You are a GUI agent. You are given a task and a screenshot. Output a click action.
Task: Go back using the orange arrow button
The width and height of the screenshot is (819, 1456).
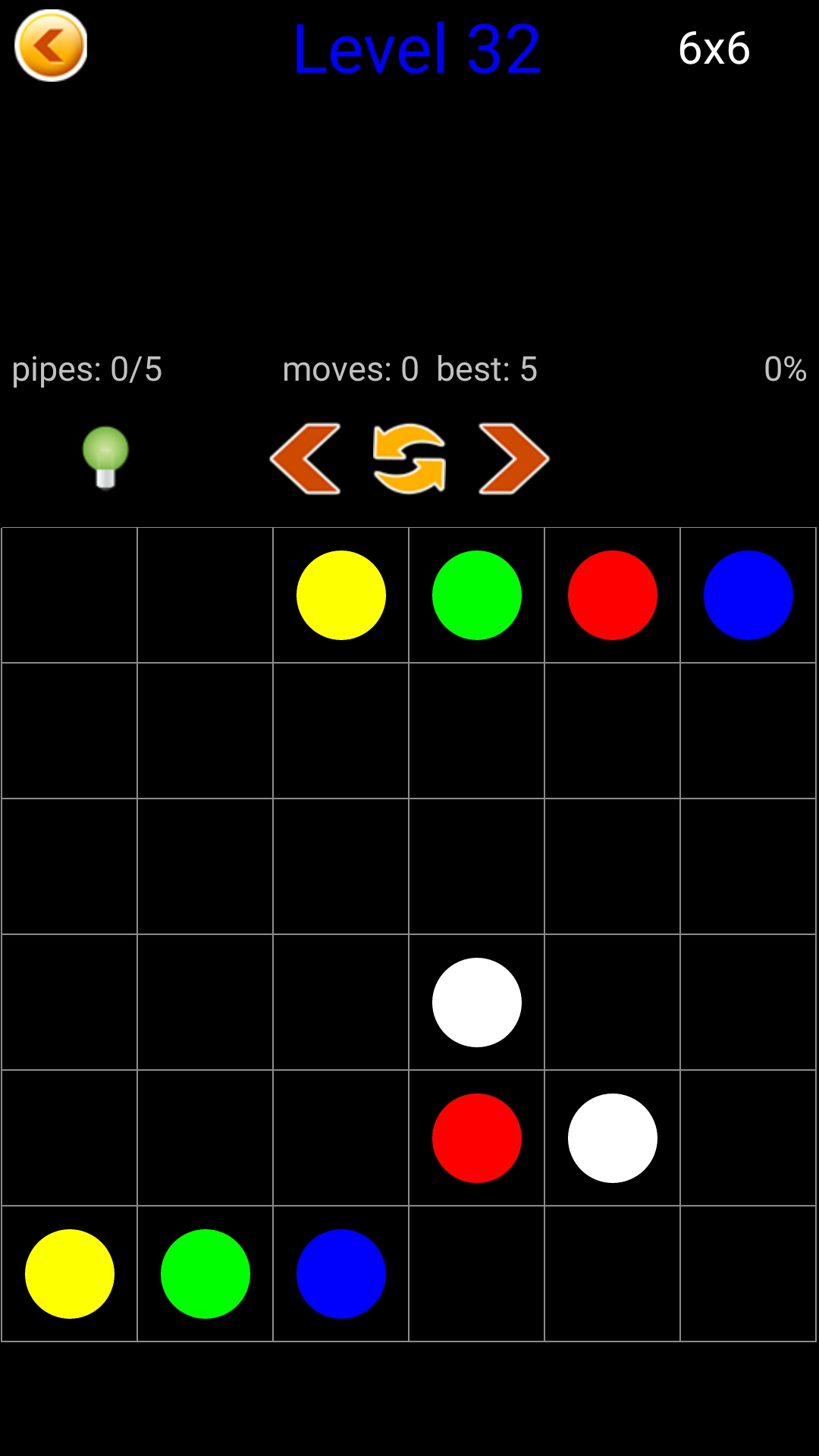(51, 45)
